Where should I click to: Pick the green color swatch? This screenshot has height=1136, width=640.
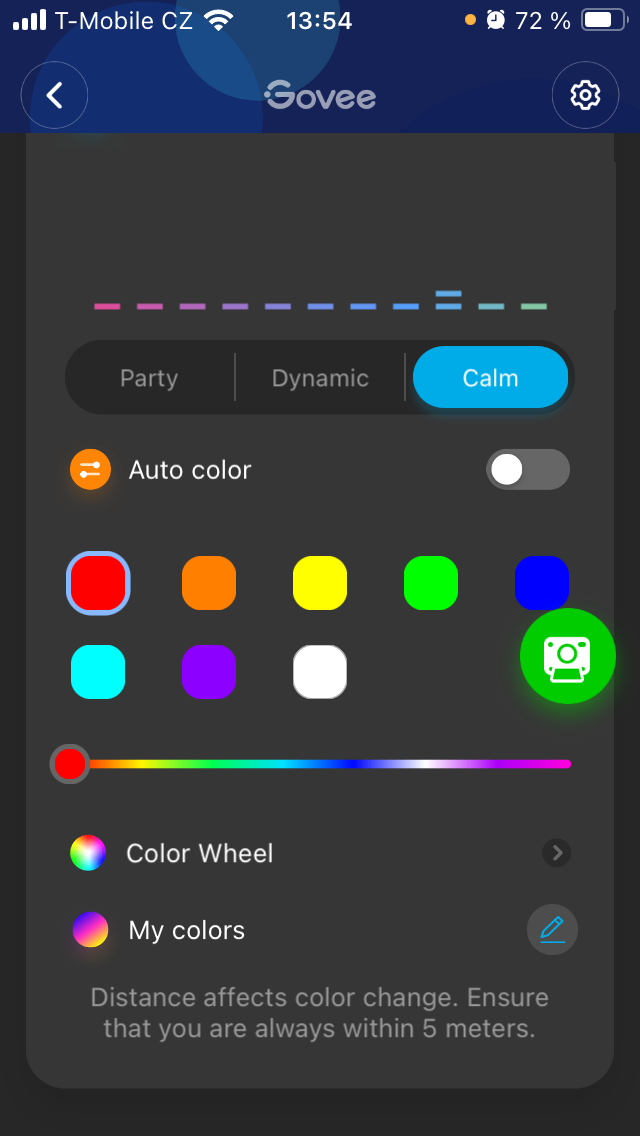pos(431,583)
